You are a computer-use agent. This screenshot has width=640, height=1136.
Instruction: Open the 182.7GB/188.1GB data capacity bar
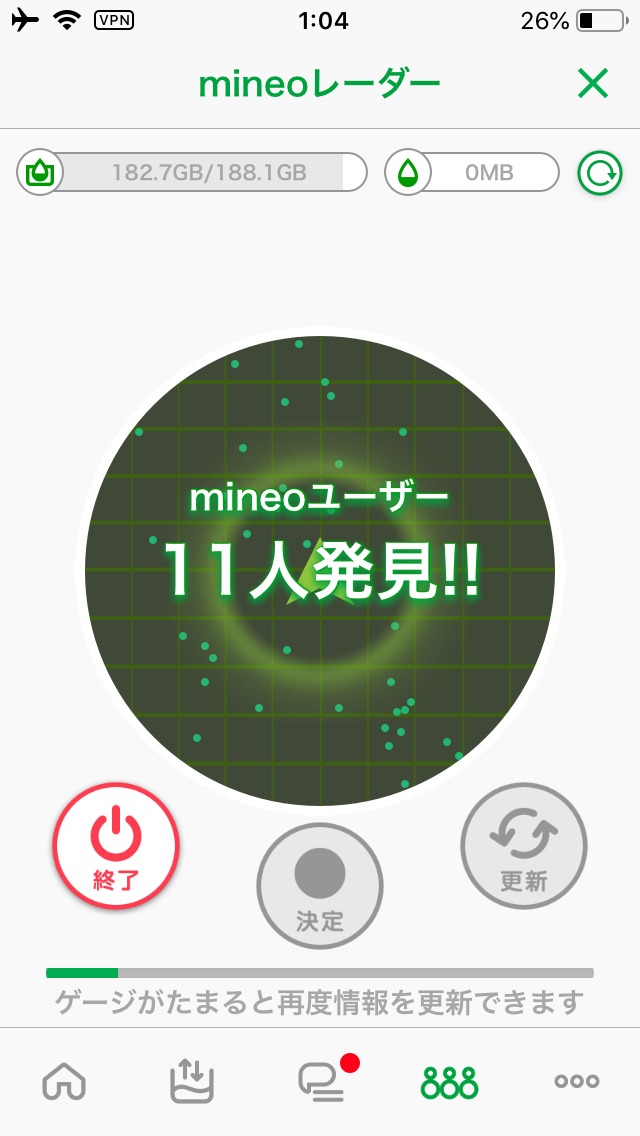click(x=193, y=173)
